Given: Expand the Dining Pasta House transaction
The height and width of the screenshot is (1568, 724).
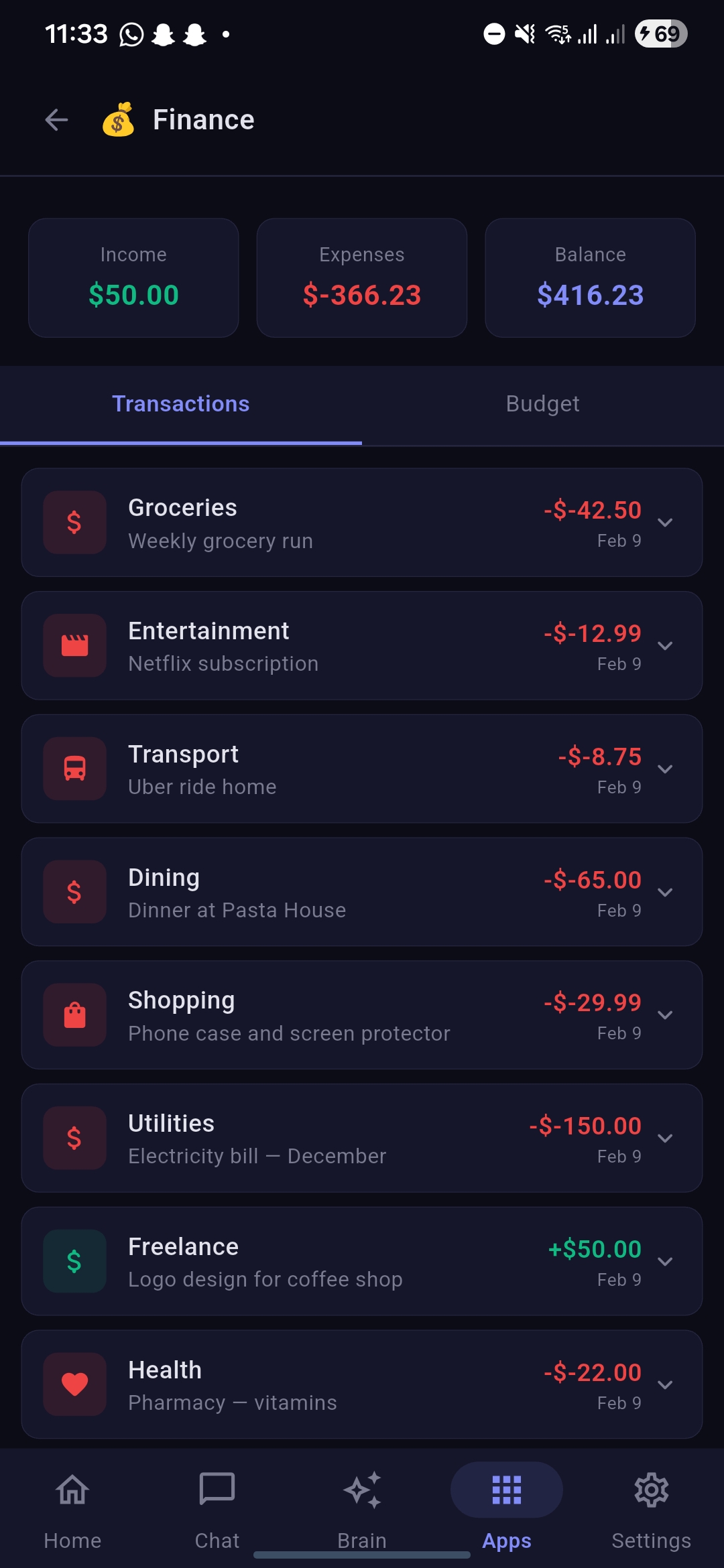Looking at the screenshot, I should click(x=665, y=893).
